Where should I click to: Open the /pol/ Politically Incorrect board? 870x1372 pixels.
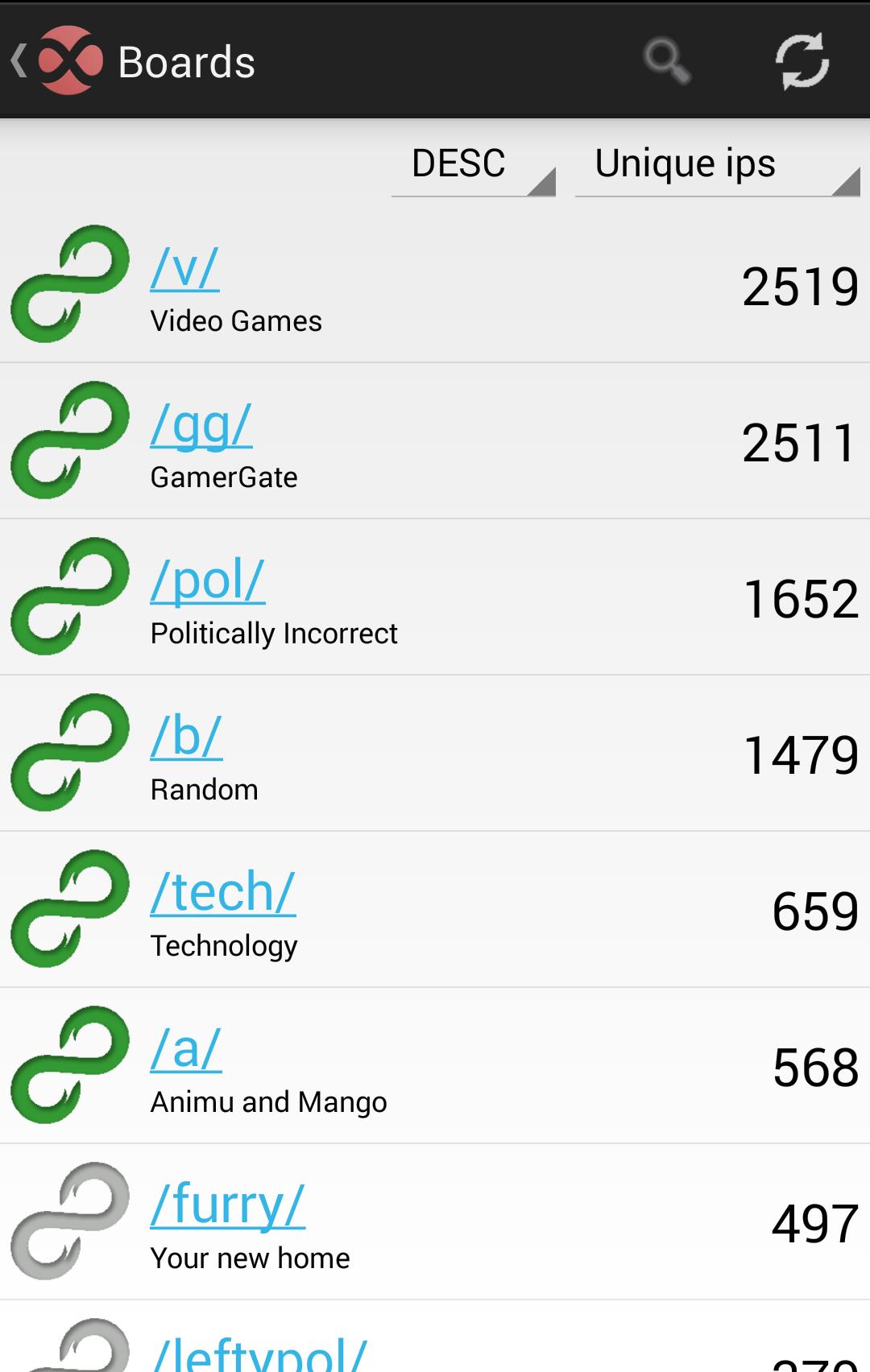tap(205, 582)
